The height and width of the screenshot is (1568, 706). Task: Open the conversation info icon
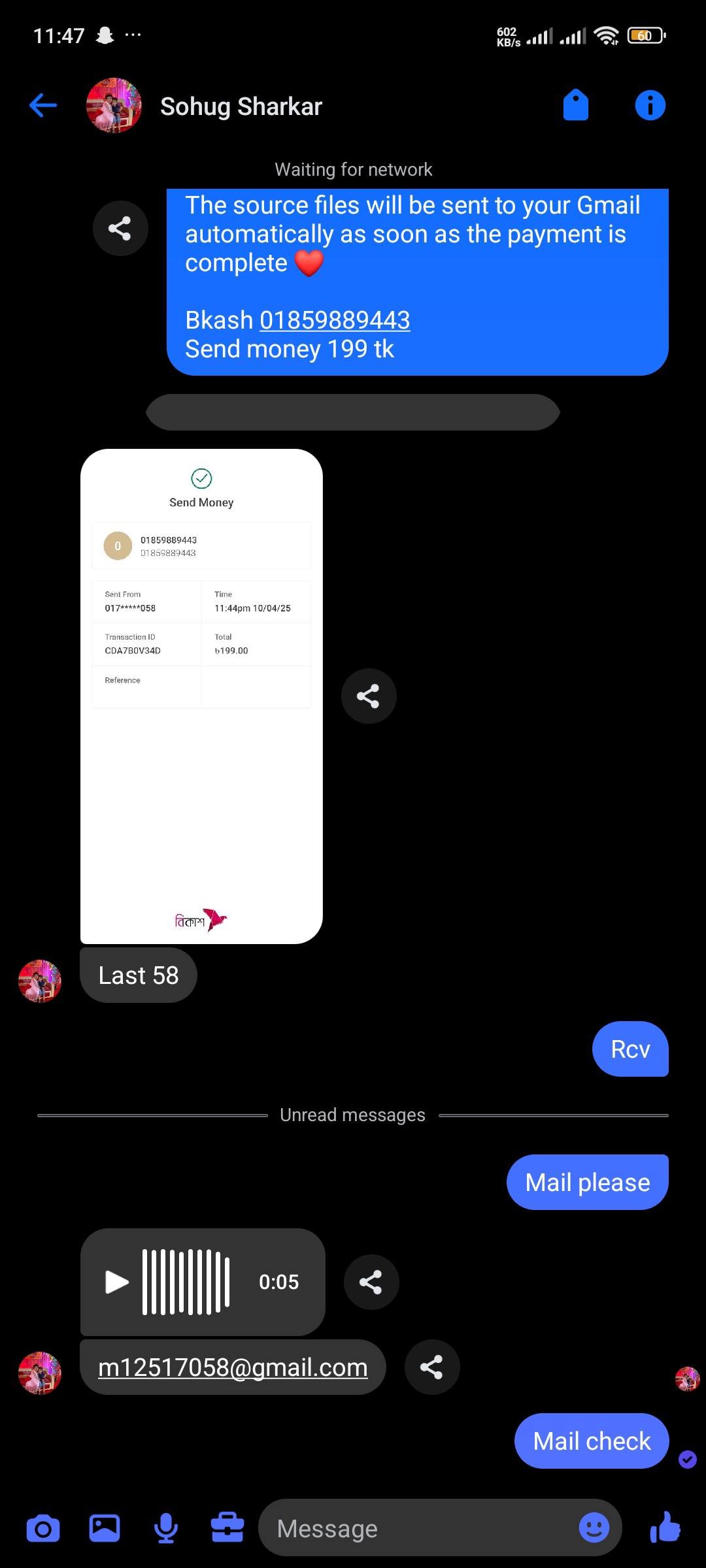tap(650, 105)
